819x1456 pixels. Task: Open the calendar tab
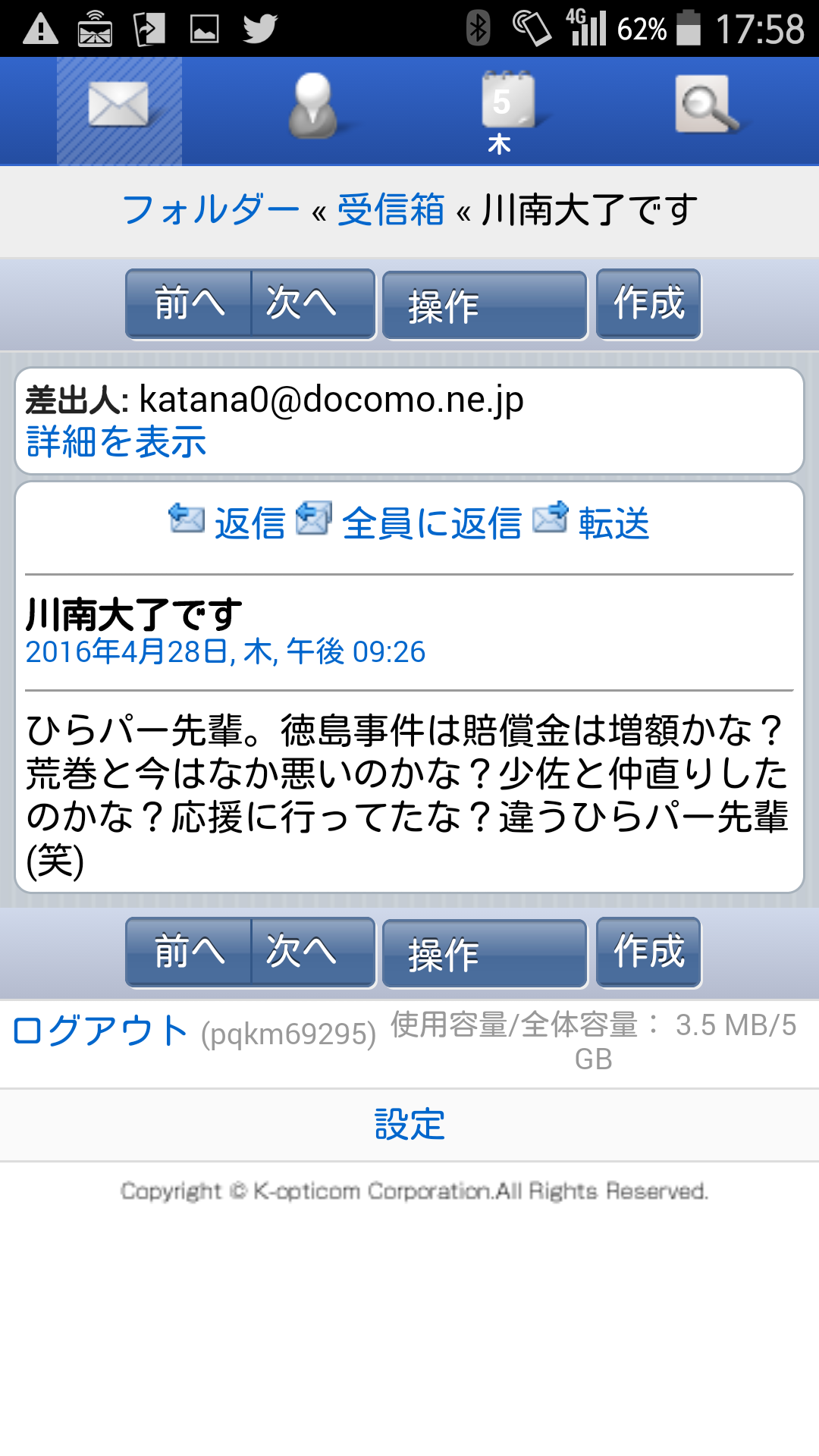tap(507, 111)
